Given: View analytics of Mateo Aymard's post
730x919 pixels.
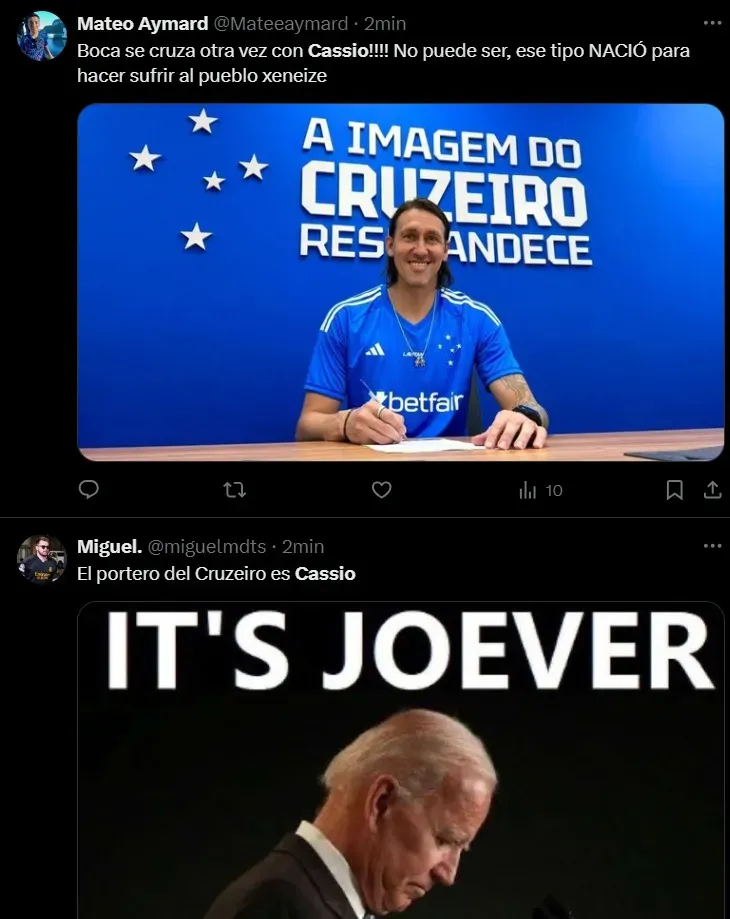Looking at the screenshot, I should coord(540,490).
